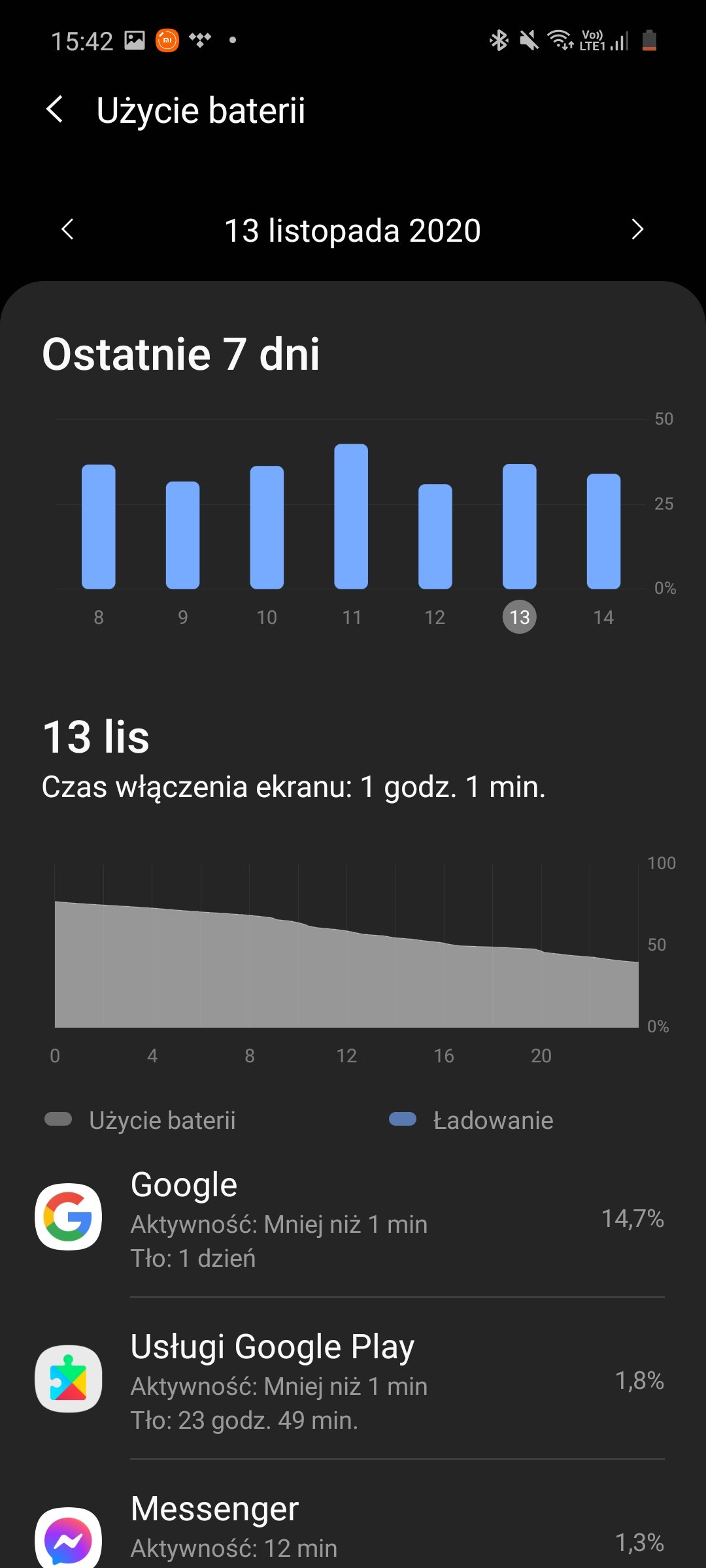The image size is (706, 1568).
Task: Open Messenger battery usage details
Action: (353, 1529)
